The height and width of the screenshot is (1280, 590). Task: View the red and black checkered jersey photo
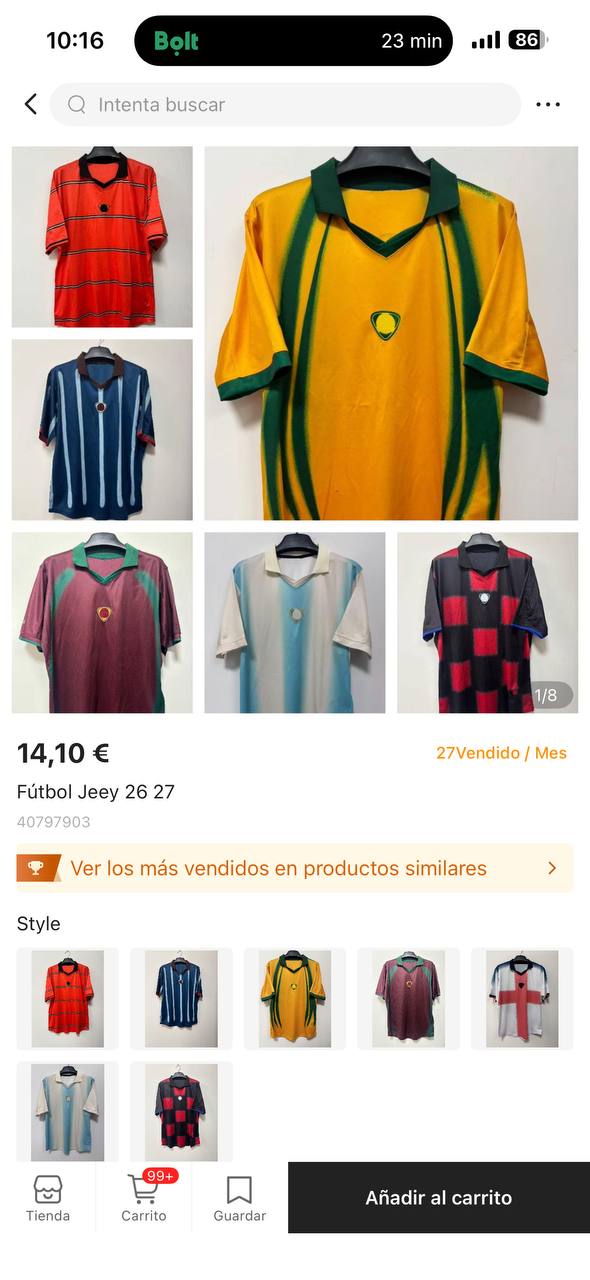487,622
